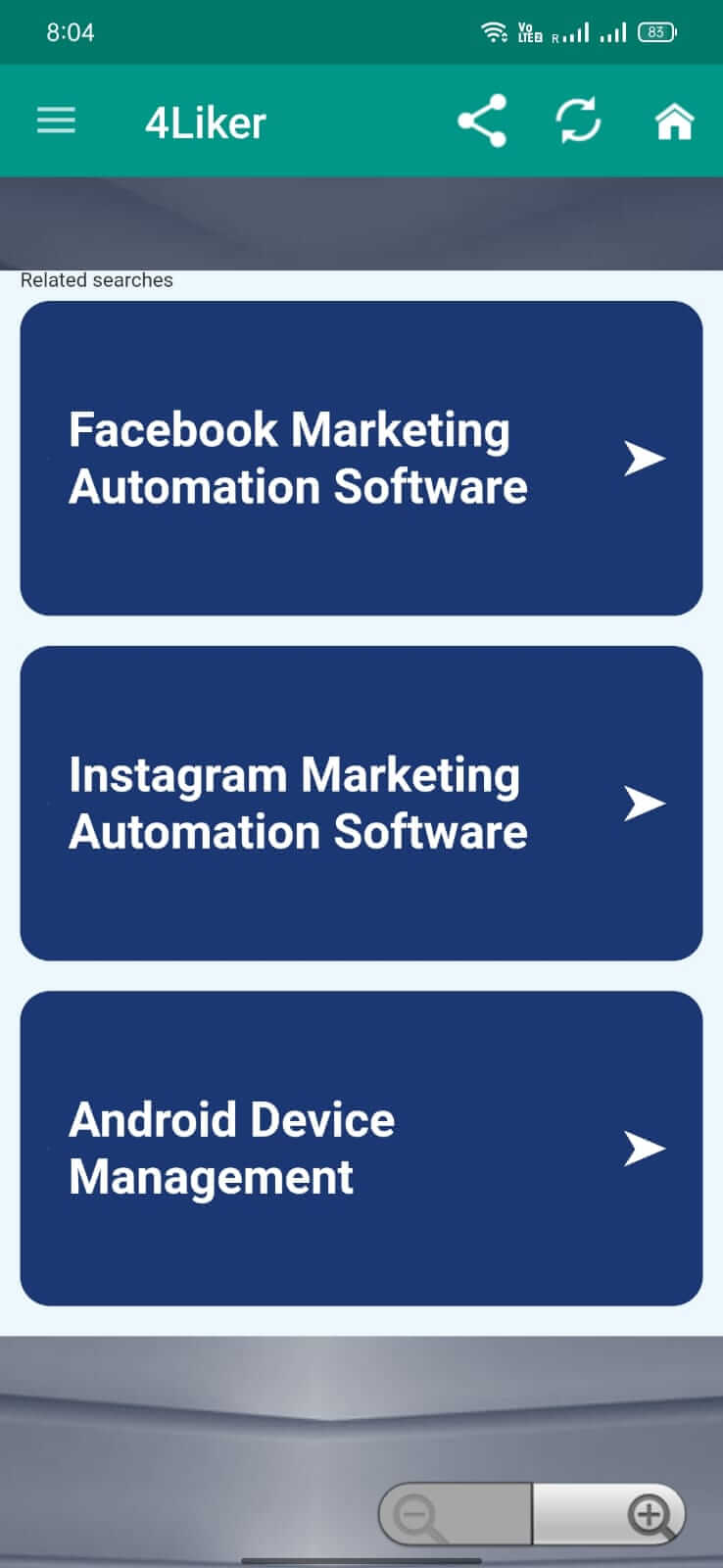Share the 4Liker app

click(482, 121)
